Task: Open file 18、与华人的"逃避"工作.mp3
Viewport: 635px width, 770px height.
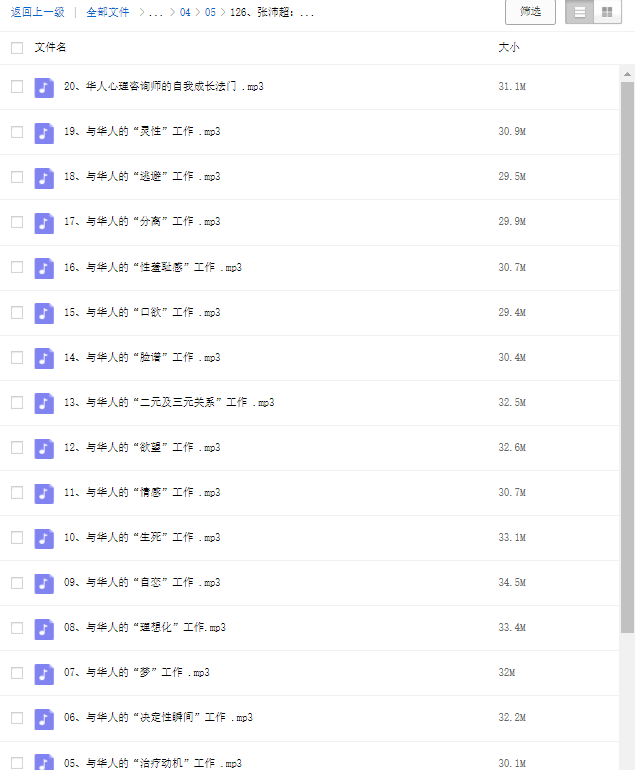Action: [141, 177]
